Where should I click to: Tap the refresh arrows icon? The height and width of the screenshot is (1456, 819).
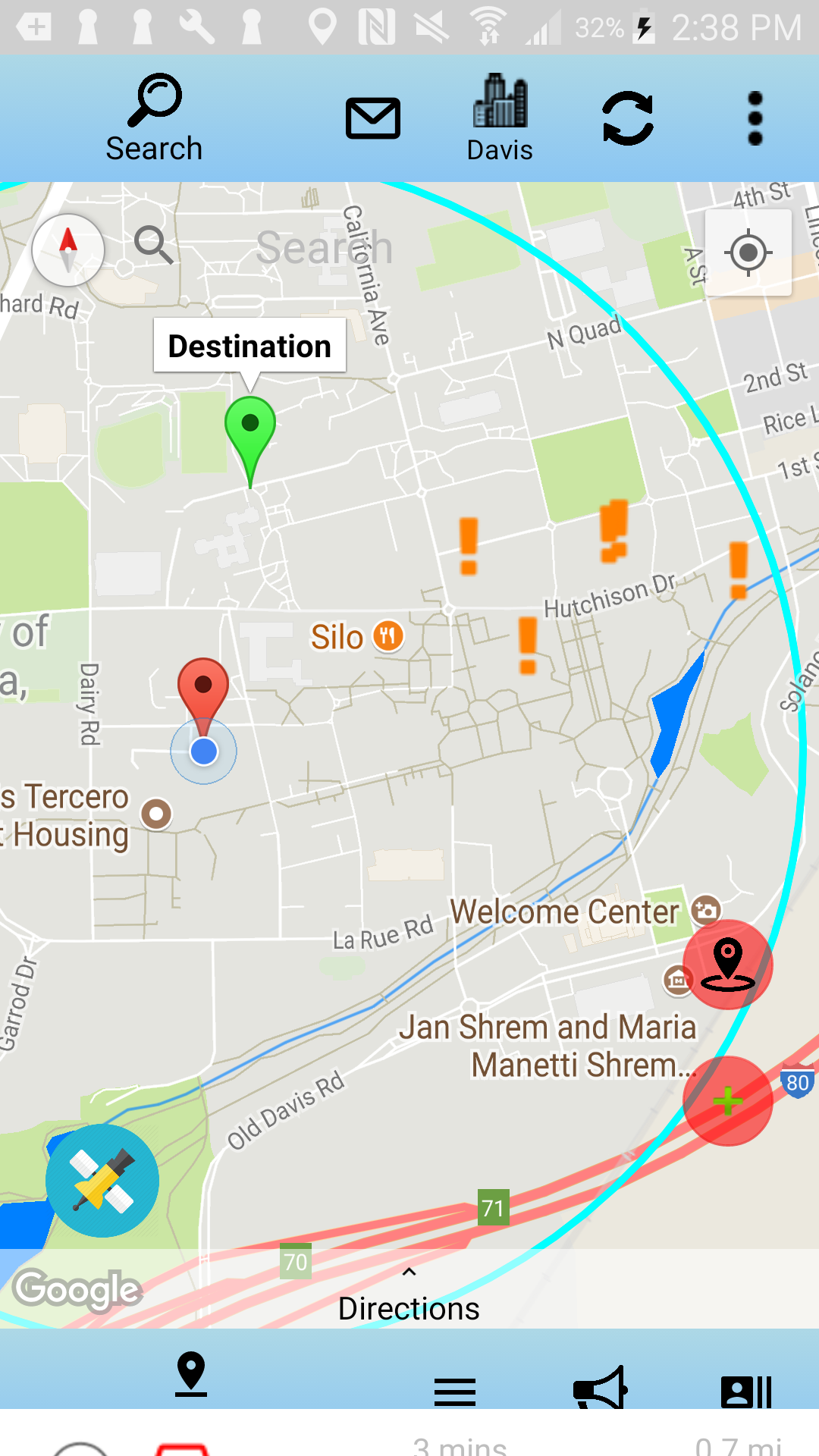point(627,118)
